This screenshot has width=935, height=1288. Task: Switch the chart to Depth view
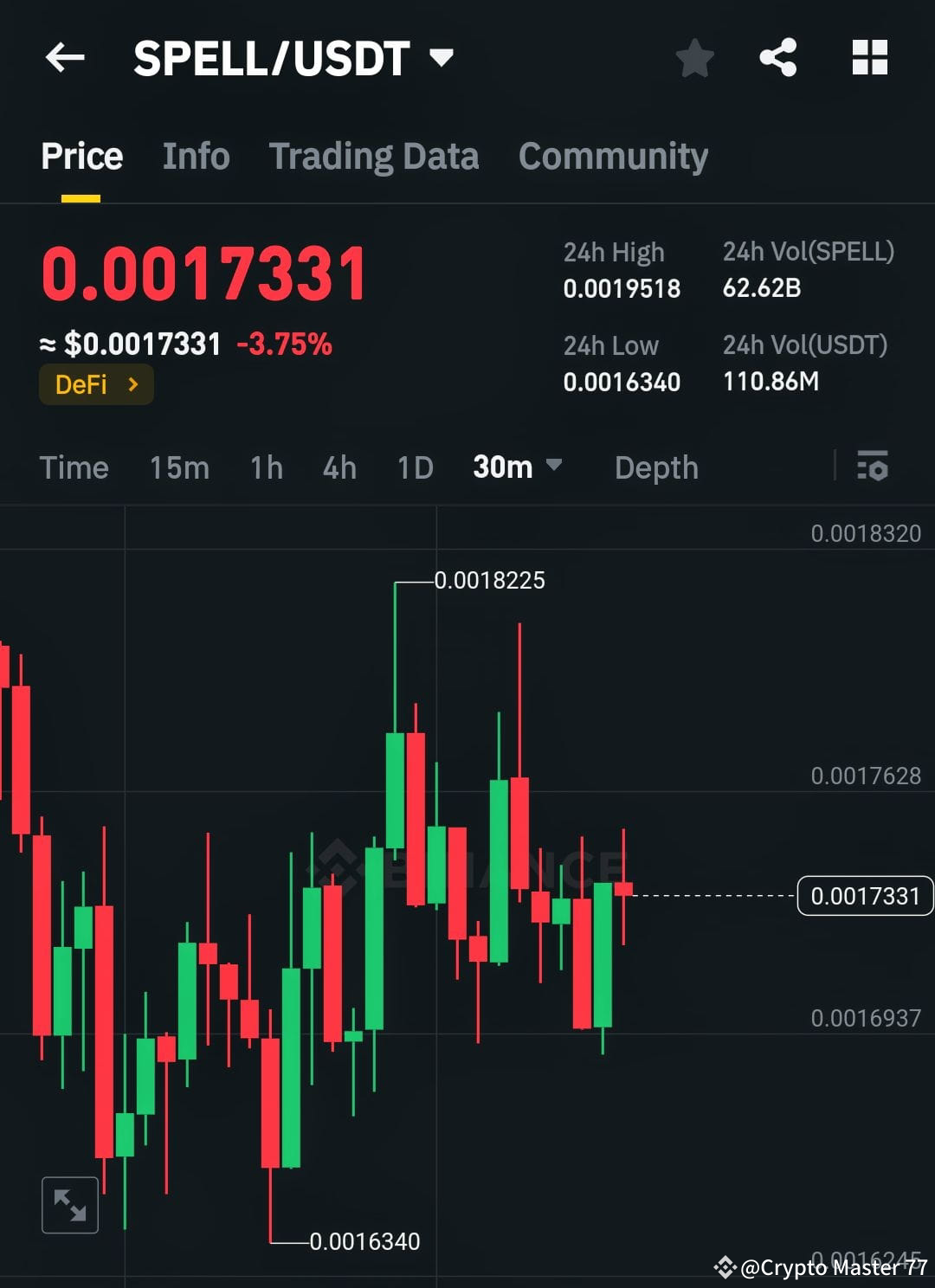click(656, 467)
